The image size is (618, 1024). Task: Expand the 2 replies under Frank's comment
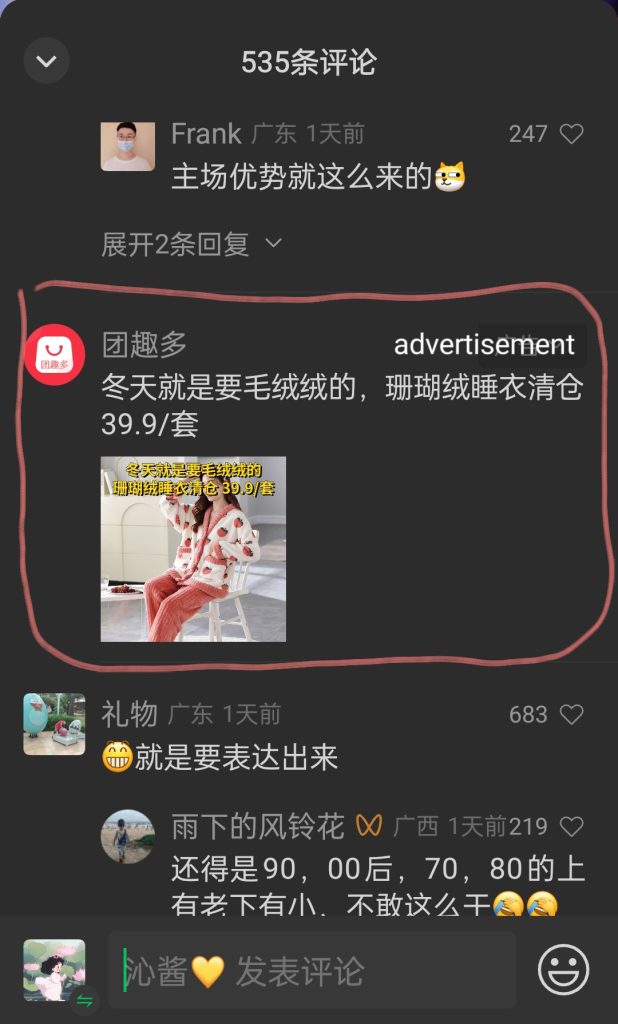pyautogui.click(x=191, y=244)
